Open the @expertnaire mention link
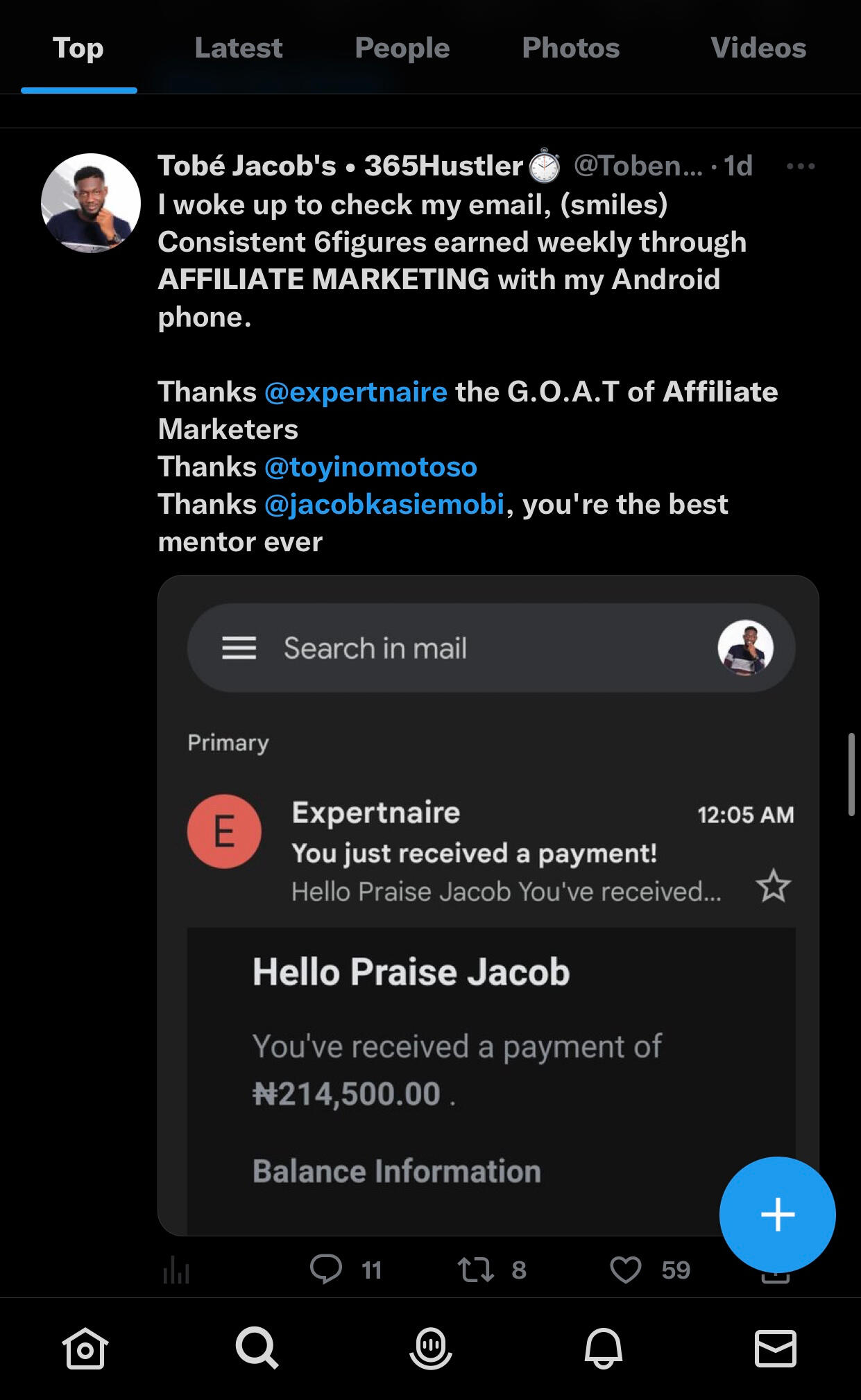The width and height of the screenshot is (861, 1400). coord(356,392)
